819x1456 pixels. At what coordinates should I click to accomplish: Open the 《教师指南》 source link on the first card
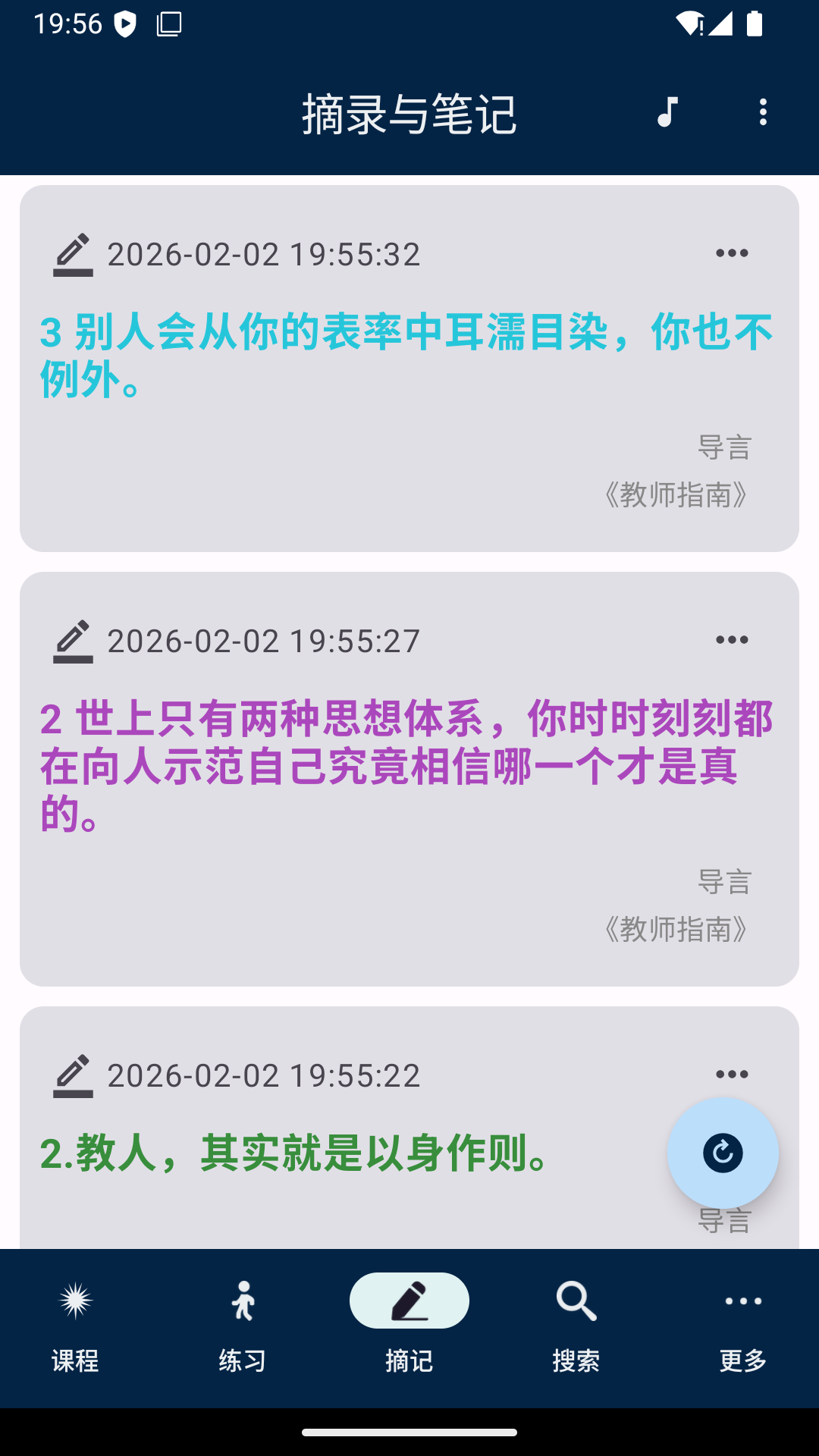(675, 494)
